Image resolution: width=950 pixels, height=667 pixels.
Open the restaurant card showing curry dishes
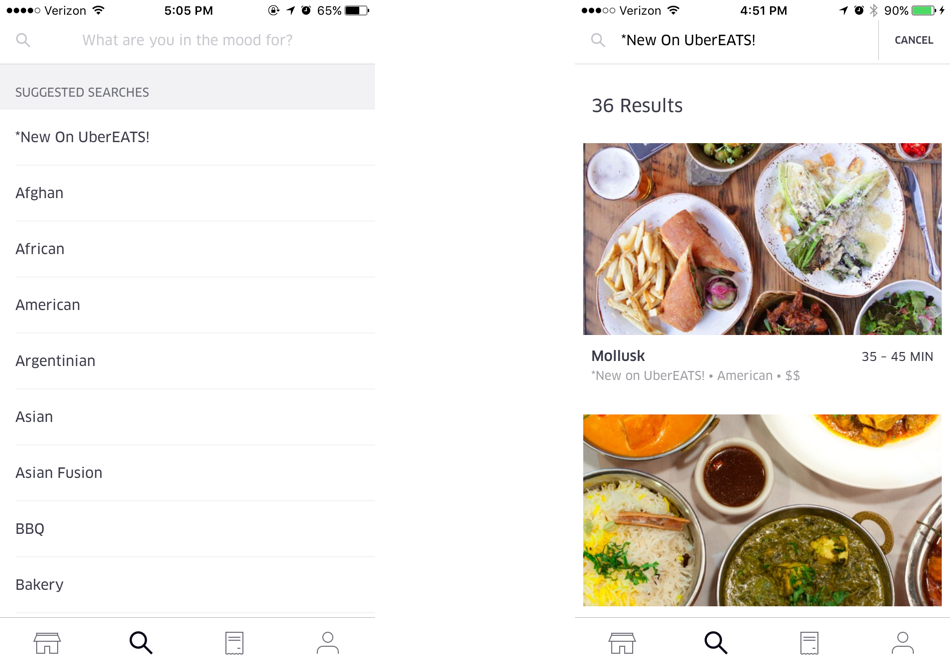click(x=762, y=510)
